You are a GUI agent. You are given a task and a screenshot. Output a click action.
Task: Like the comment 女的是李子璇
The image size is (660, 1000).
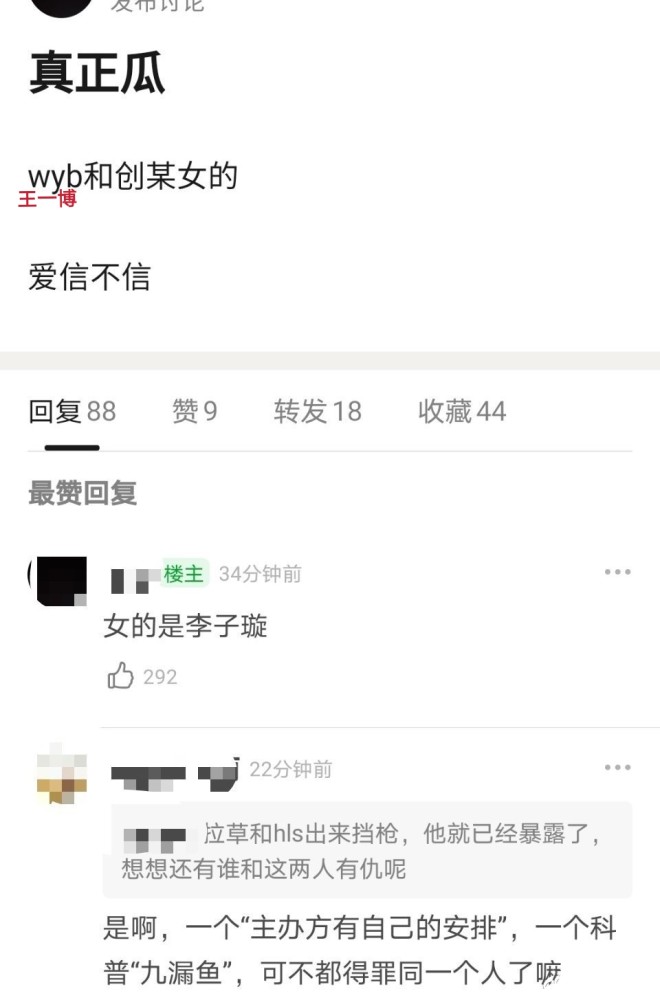pos(121,677)
